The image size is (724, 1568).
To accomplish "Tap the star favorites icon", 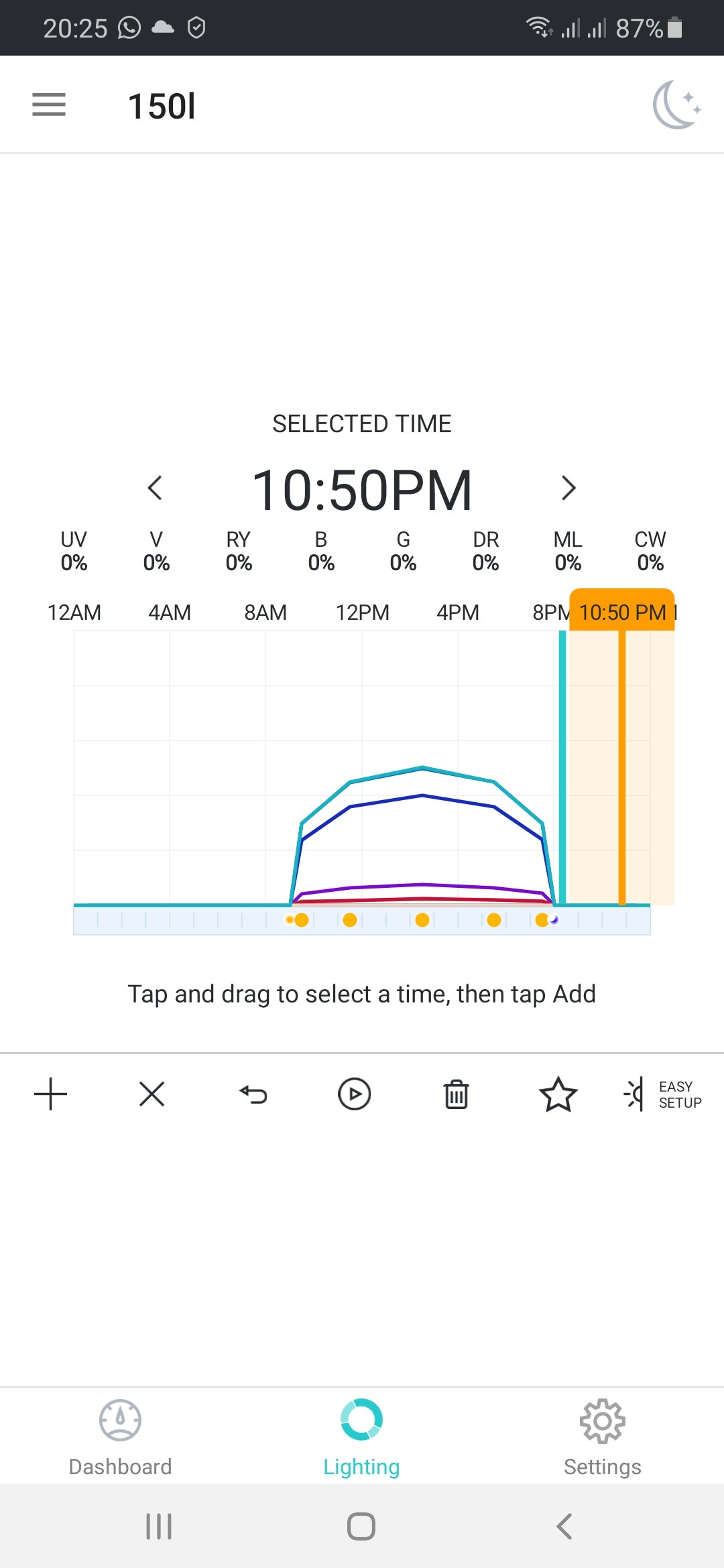I will 558,1094.
